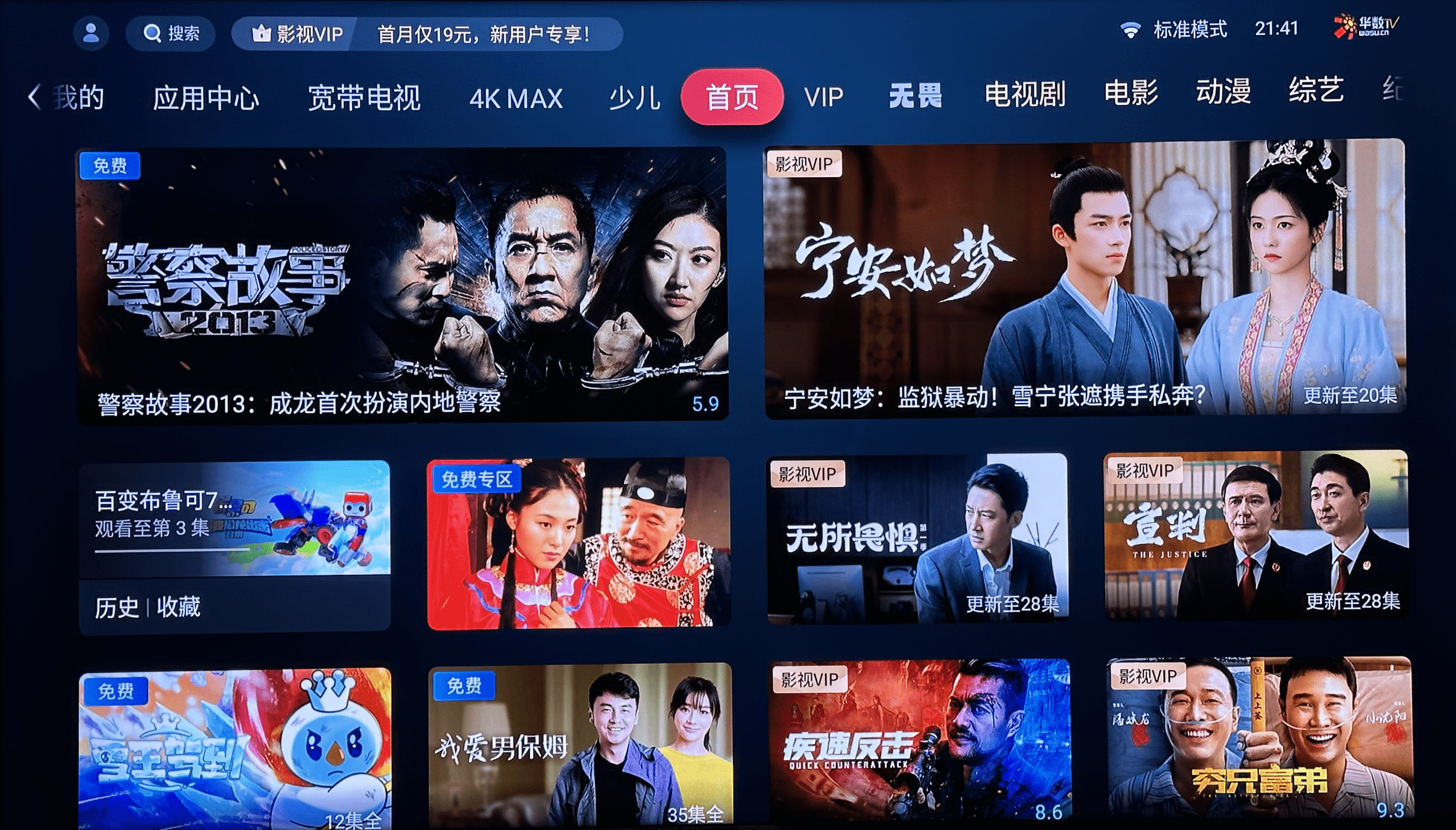Open the 宁安如梦 drama card

(1084, 279)
